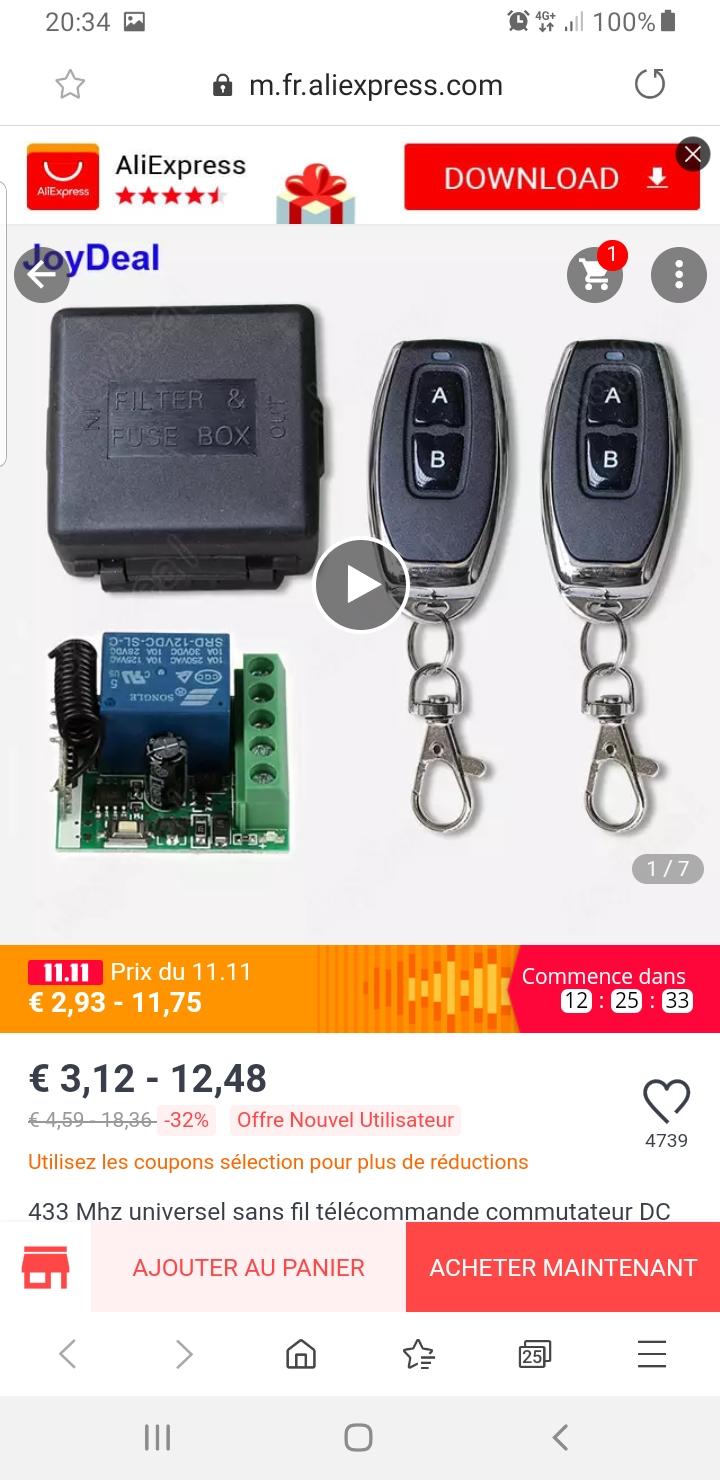Open the three-dot overflow menu
720x1480 pixels.
point(679,275)
